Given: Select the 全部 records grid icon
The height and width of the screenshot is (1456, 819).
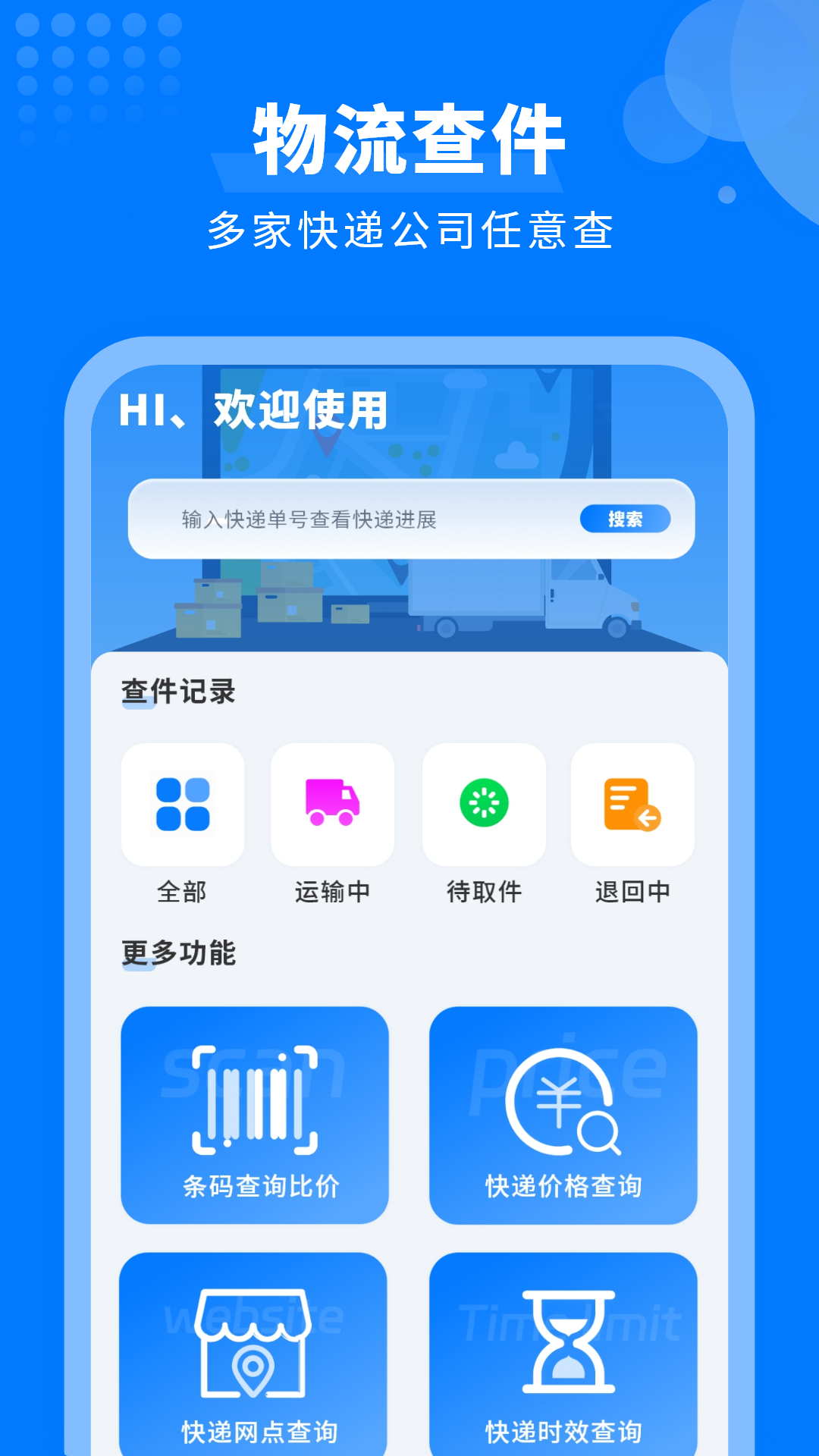Looking at the screenshot, I should point(182,804).
